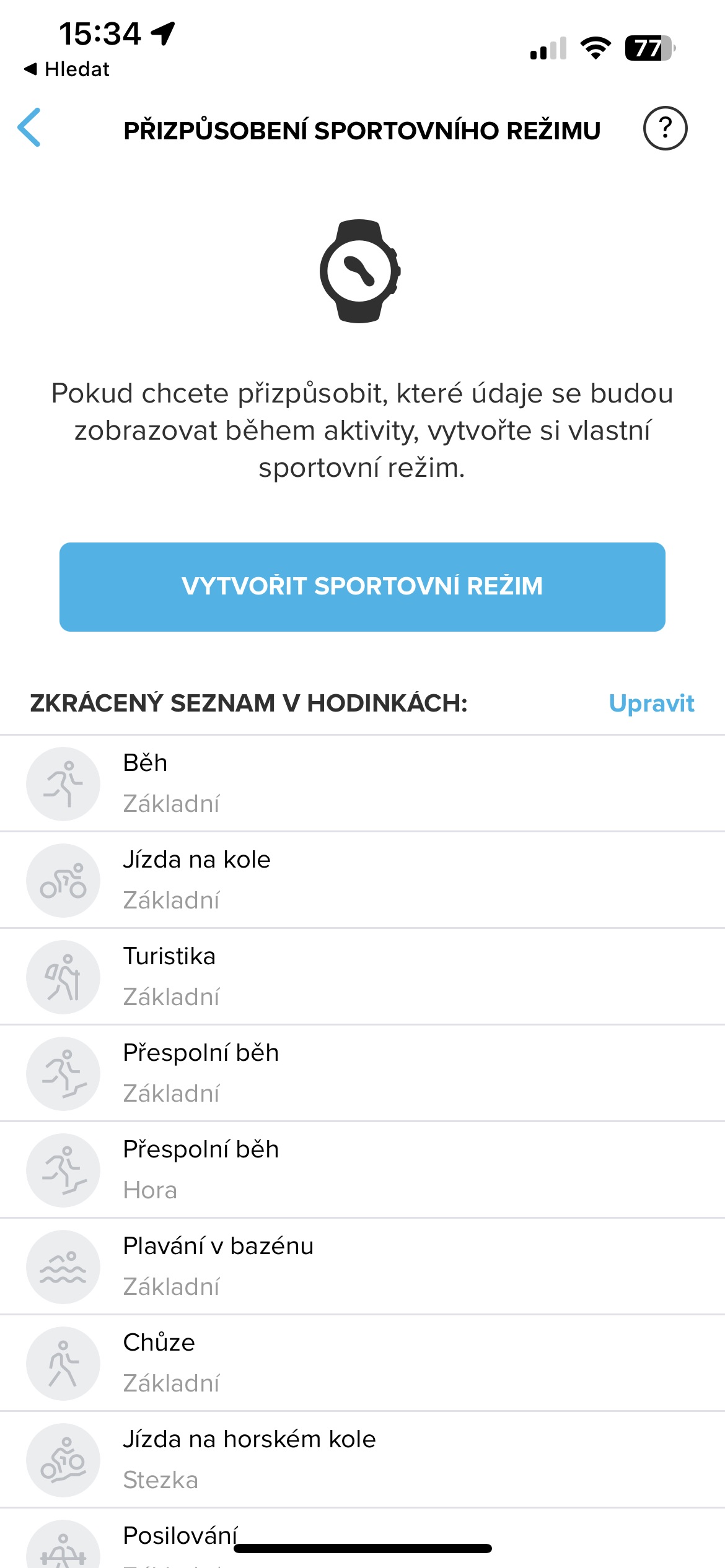Select Jízda na kole row
The height and width of the screenshot is (1568, 725).
362,880
